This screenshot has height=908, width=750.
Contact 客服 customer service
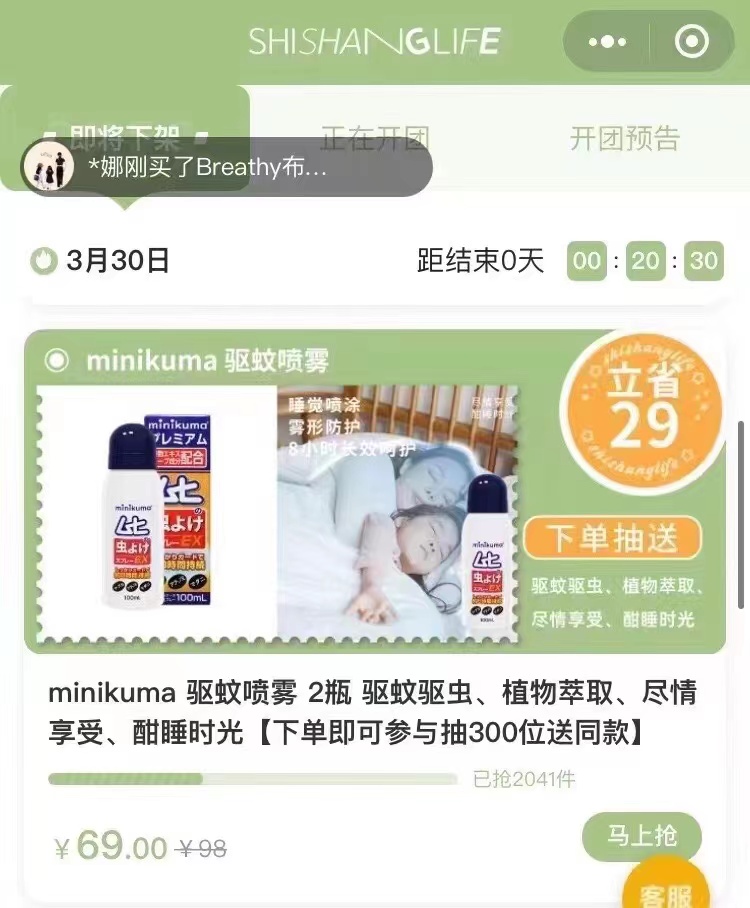(666, 889)
